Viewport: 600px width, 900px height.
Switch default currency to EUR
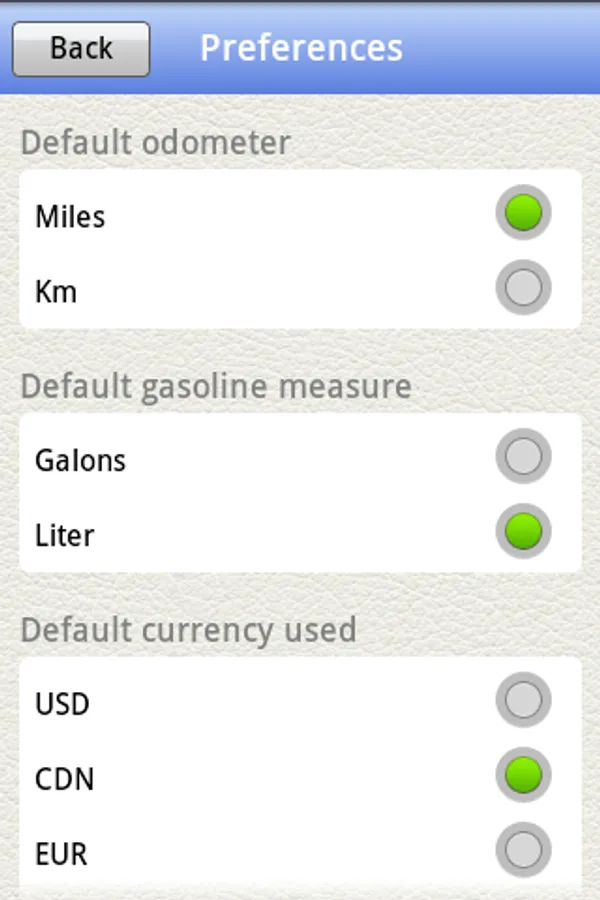point(523,850)
